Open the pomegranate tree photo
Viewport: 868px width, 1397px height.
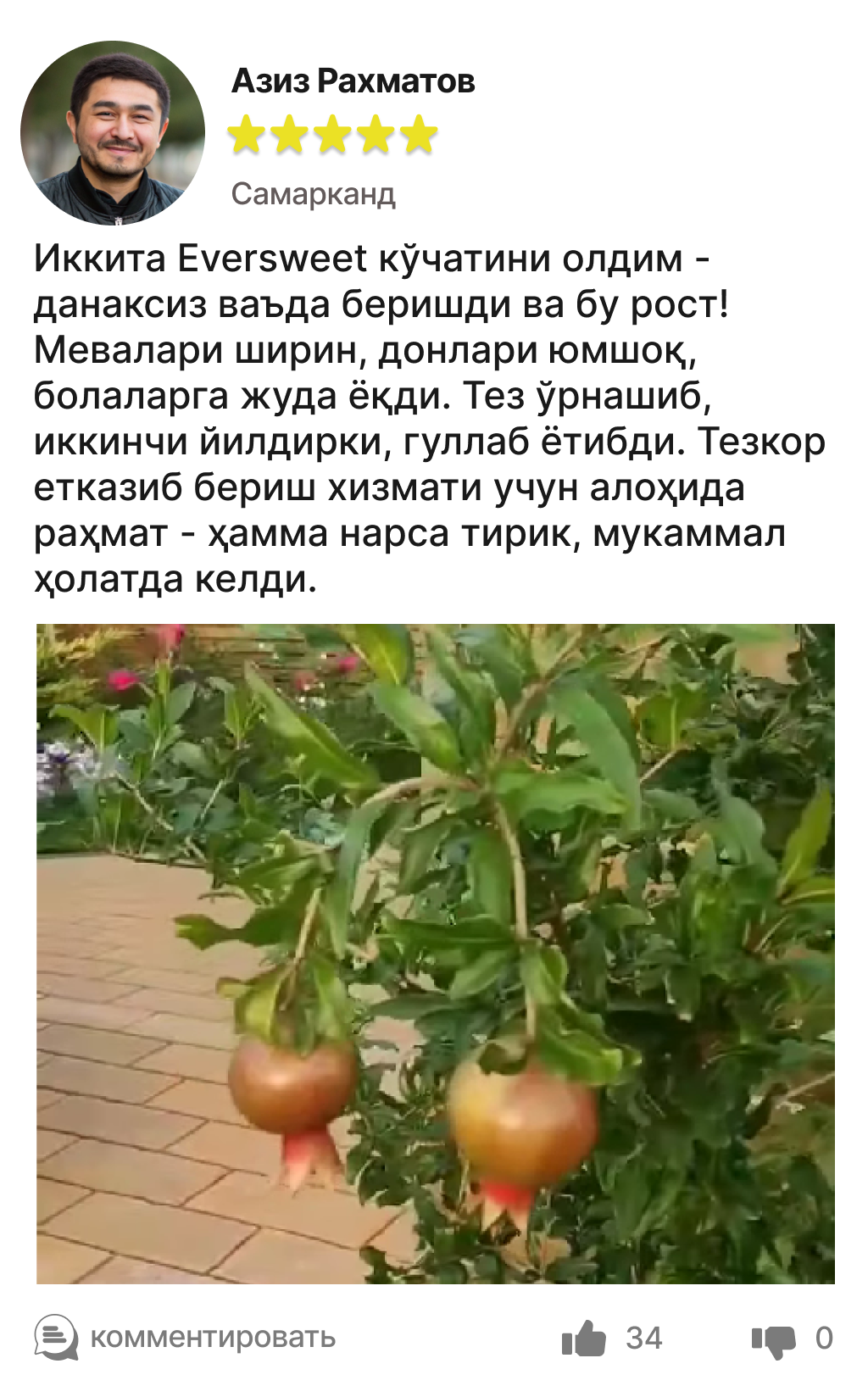(435, 953)
